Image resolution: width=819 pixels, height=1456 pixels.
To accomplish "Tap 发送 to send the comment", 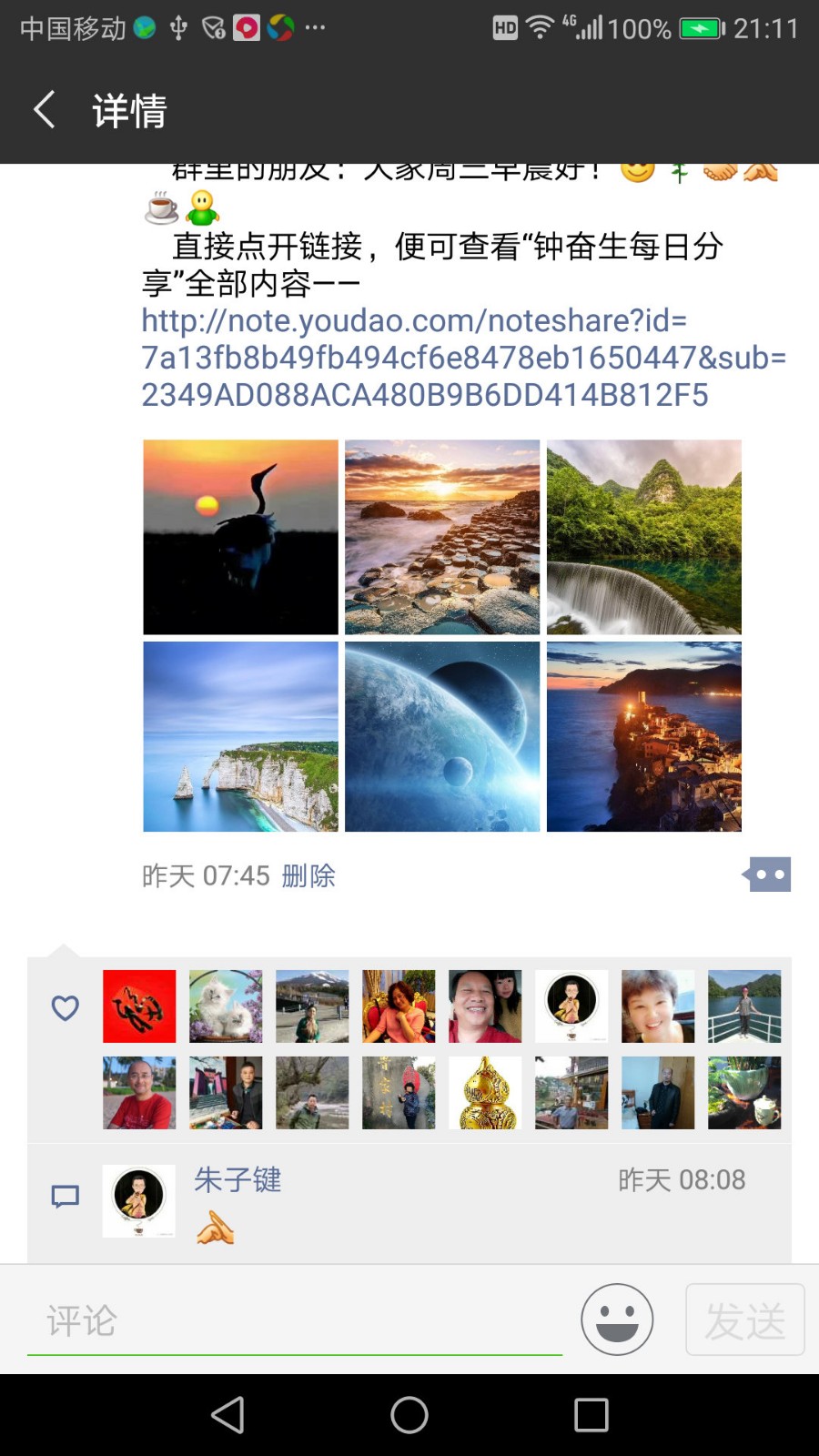I will [744, 1319].
